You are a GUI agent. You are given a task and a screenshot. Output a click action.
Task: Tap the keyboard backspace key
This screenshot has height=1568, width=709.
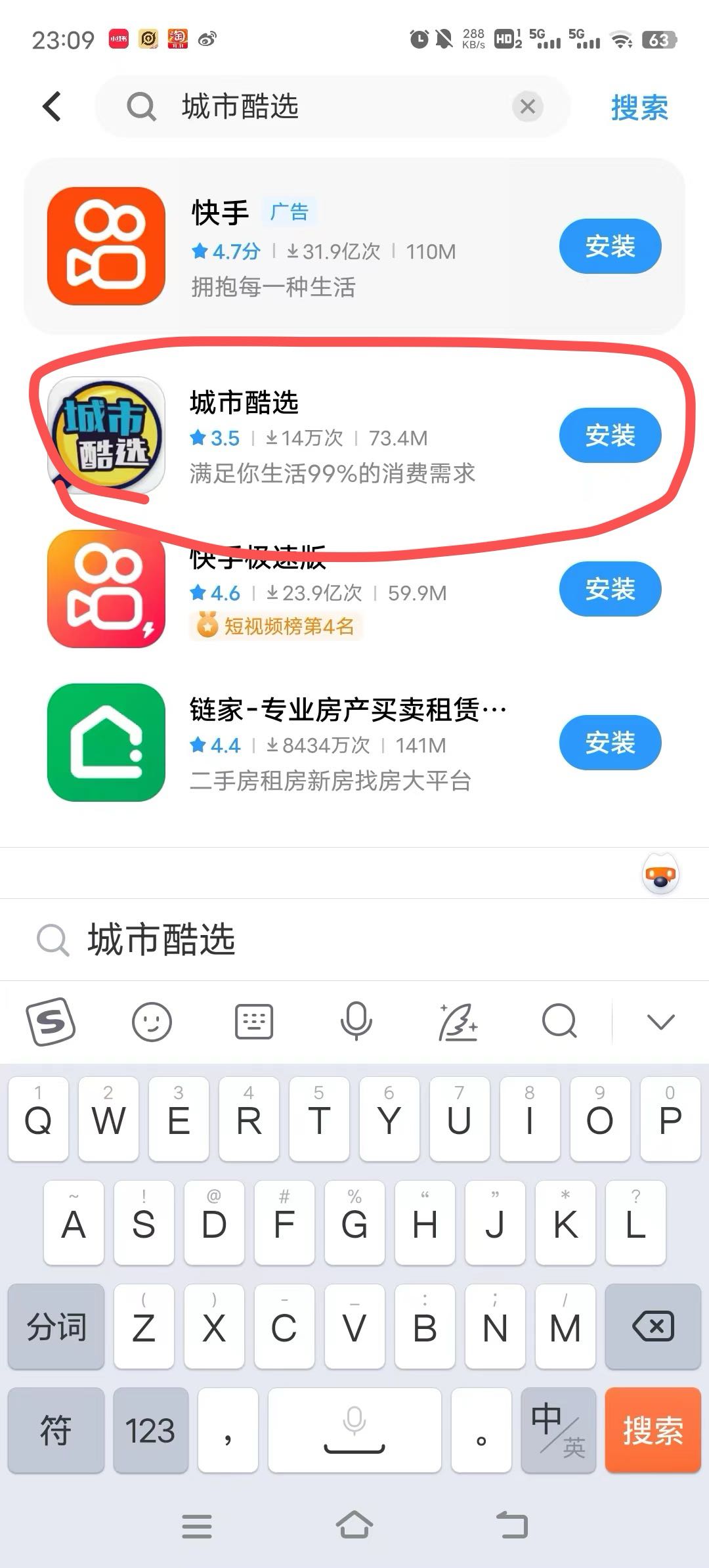tap(653, 1326)
